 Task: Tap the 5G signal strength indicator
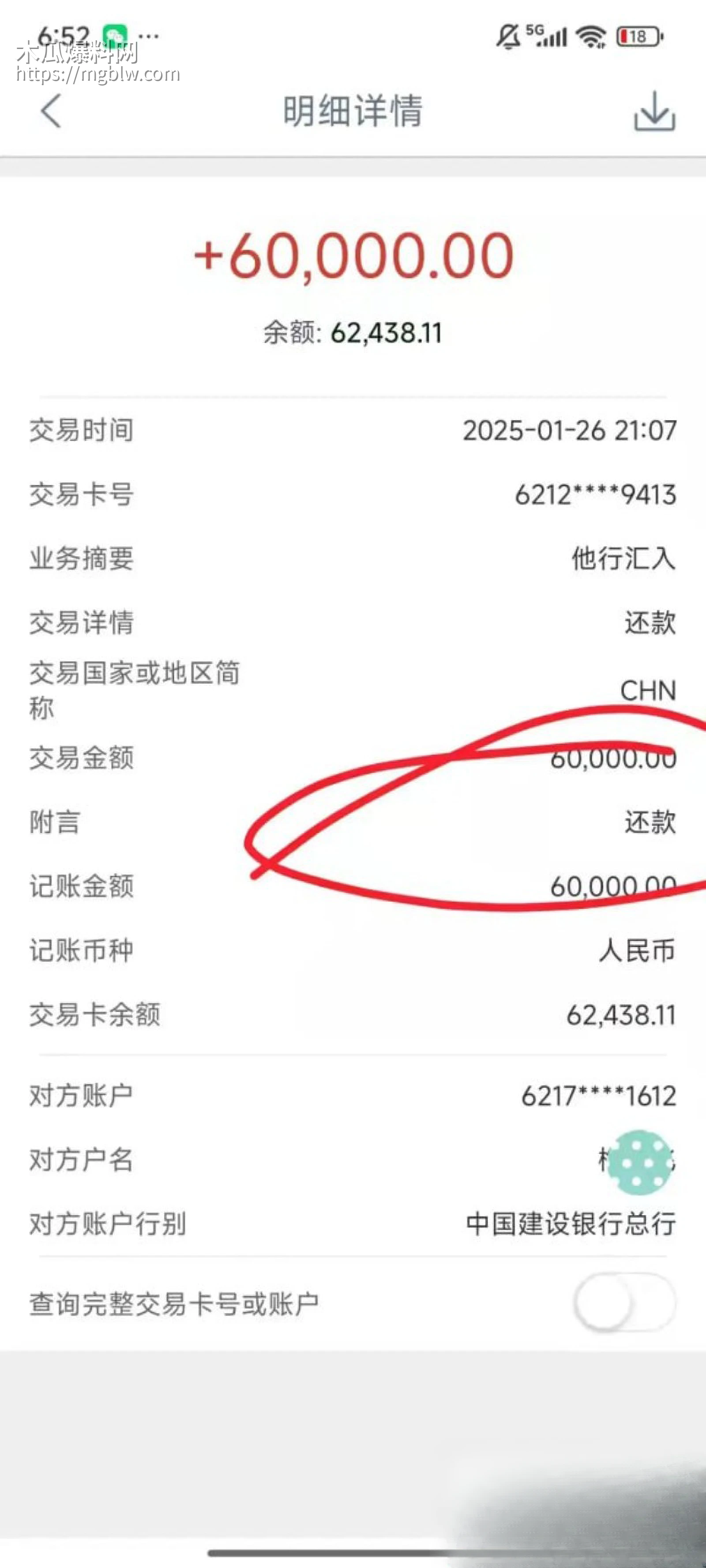click(x=551, y=37)
